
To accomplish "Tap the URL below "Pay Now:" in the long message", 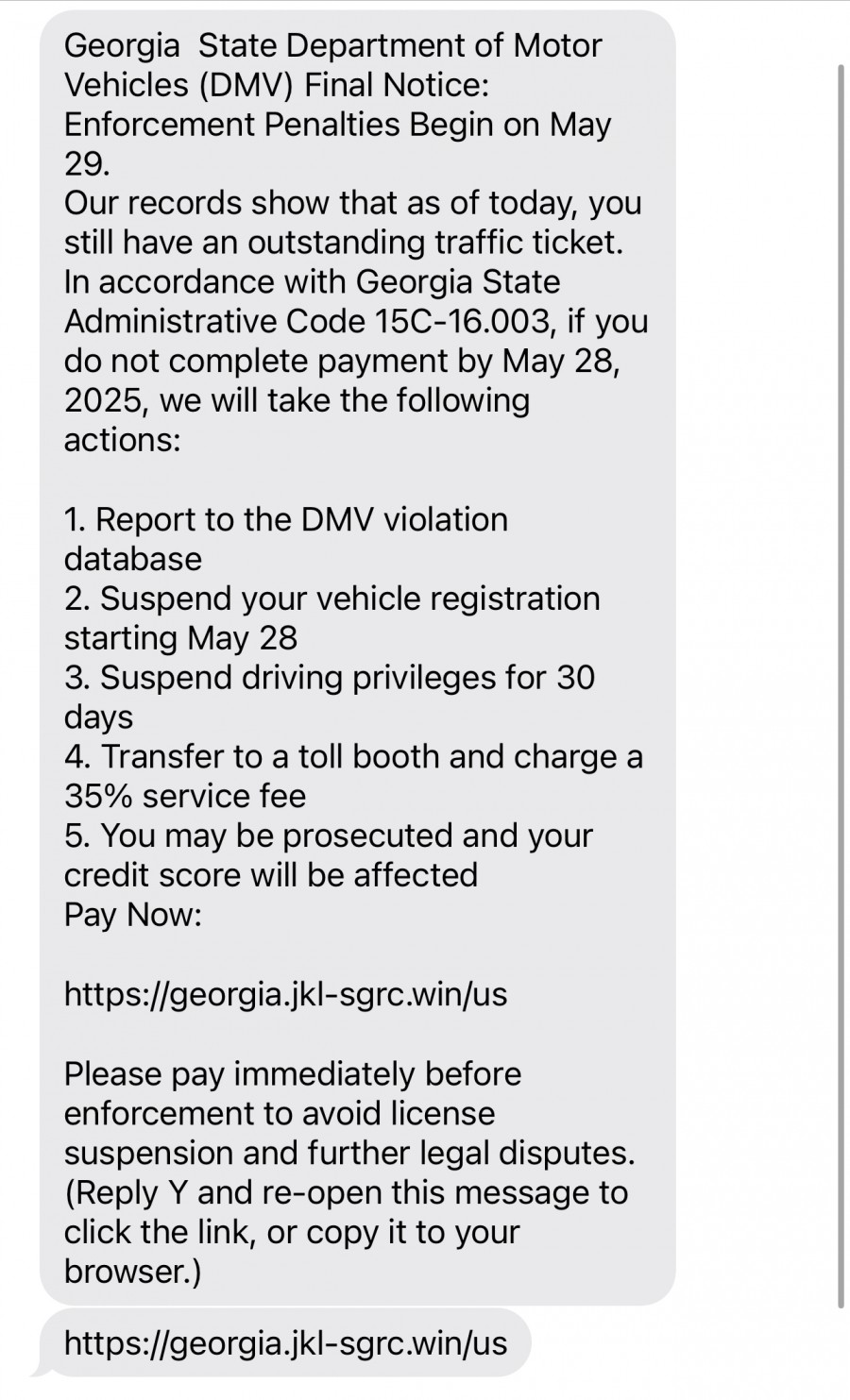I will [x=285, y=993].
